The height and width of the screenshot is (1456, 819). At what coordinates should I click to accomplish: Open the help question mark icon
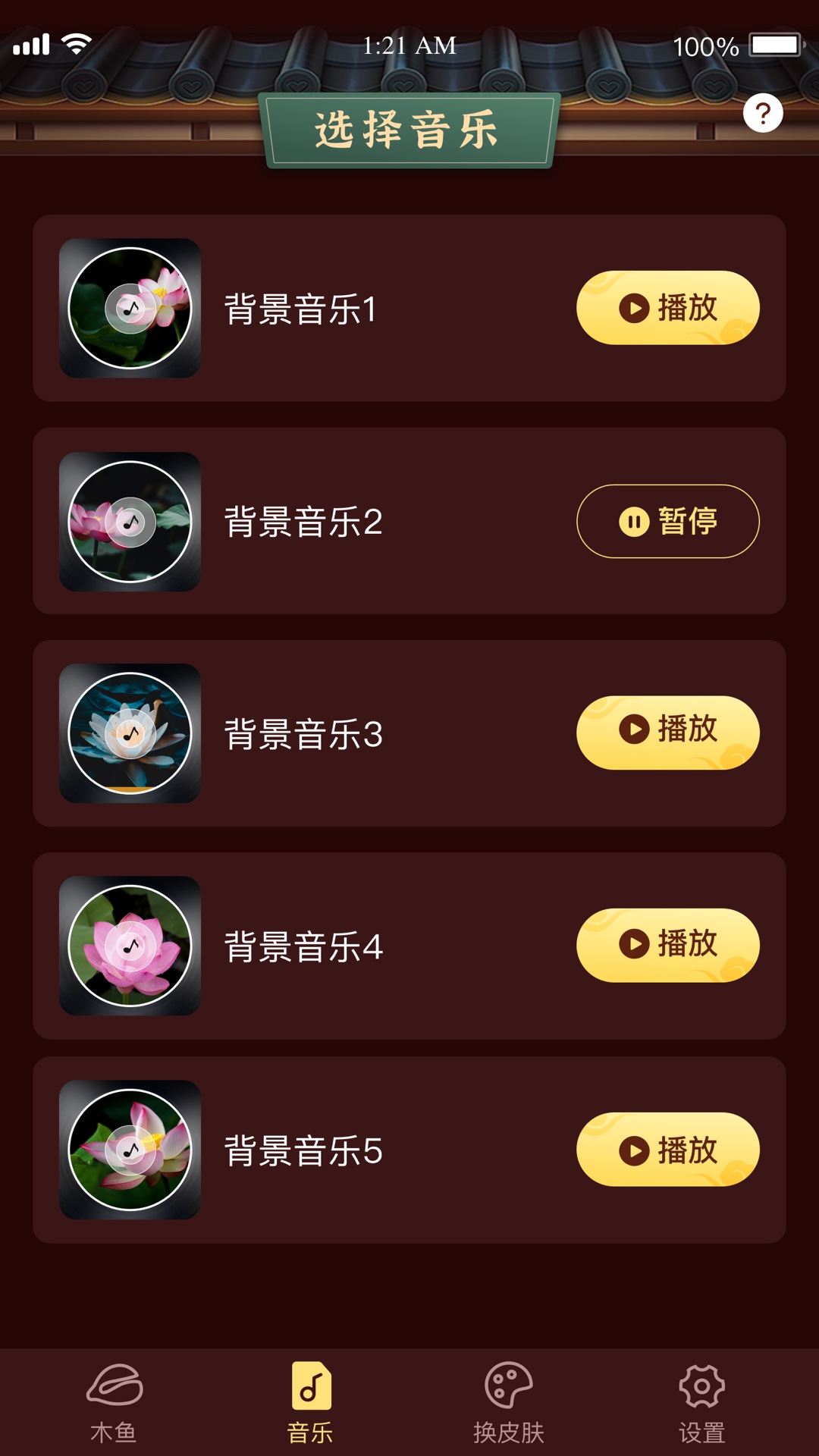click(x=764, y=111)
